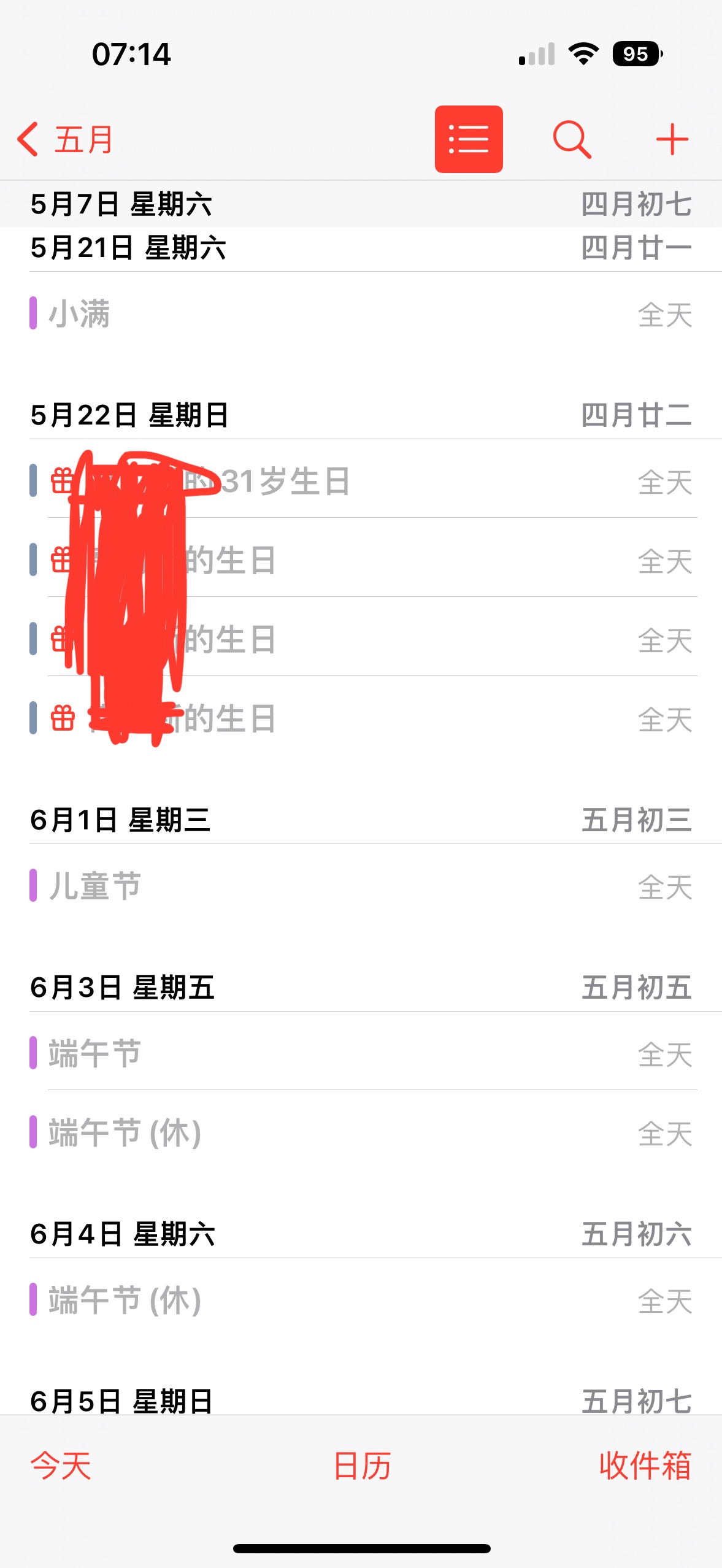722x1568 pixels.
Task: Jump to 今天
Action: coord(61,1466)
